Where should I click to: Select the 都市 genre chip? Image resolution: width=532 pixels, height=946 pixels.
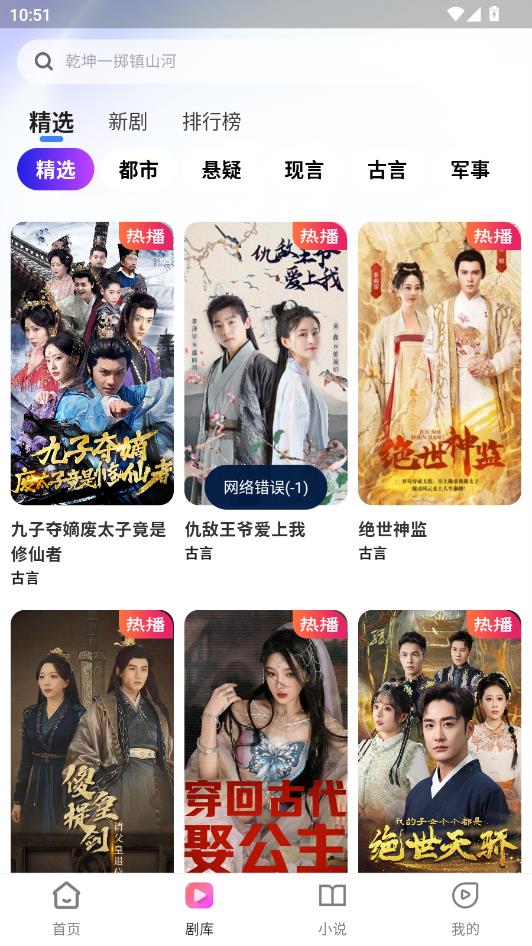(138, 170)
